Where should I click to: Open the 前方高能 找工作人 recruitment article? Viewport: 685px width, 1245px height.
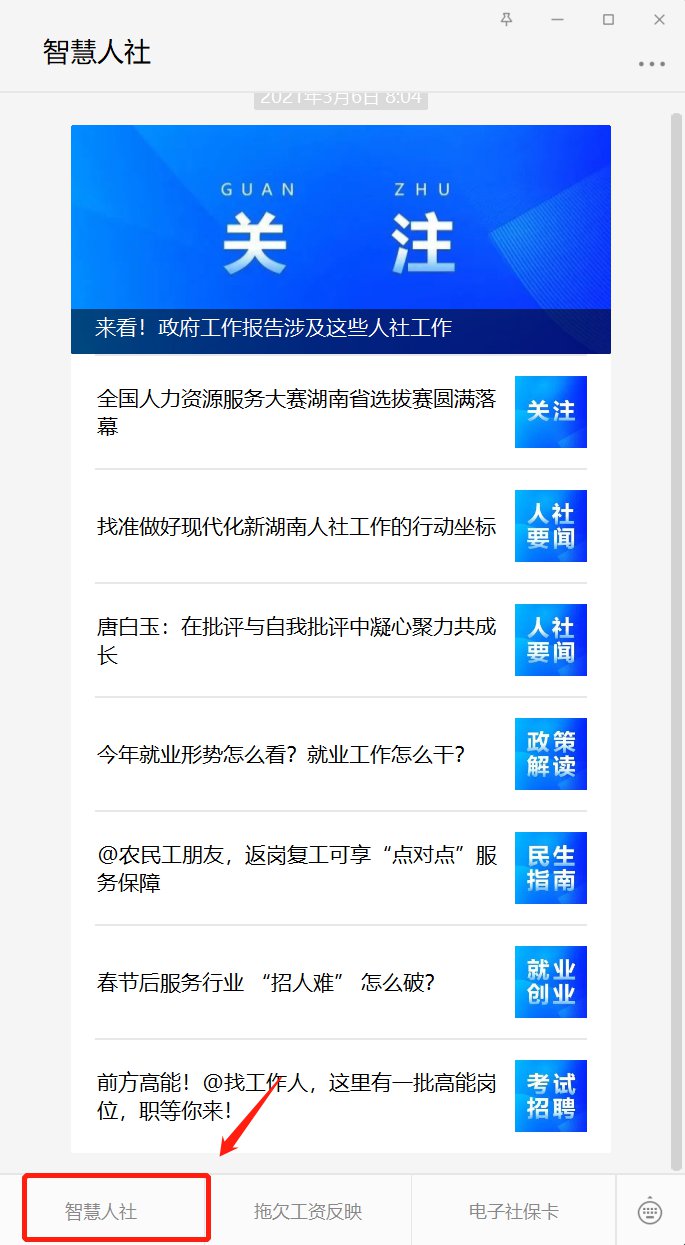(x=296, y=1096)
